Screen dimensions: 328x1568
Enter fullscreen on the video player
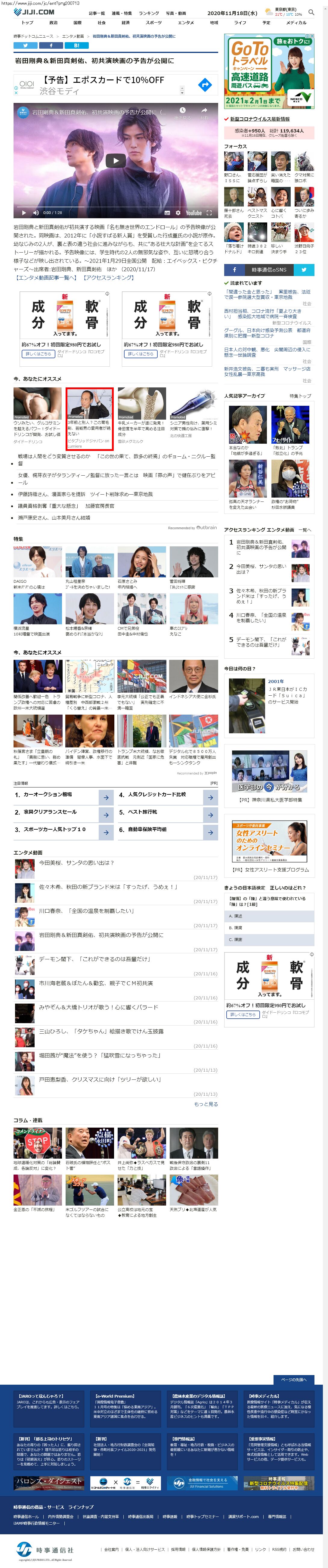click(x=209, y=213)
